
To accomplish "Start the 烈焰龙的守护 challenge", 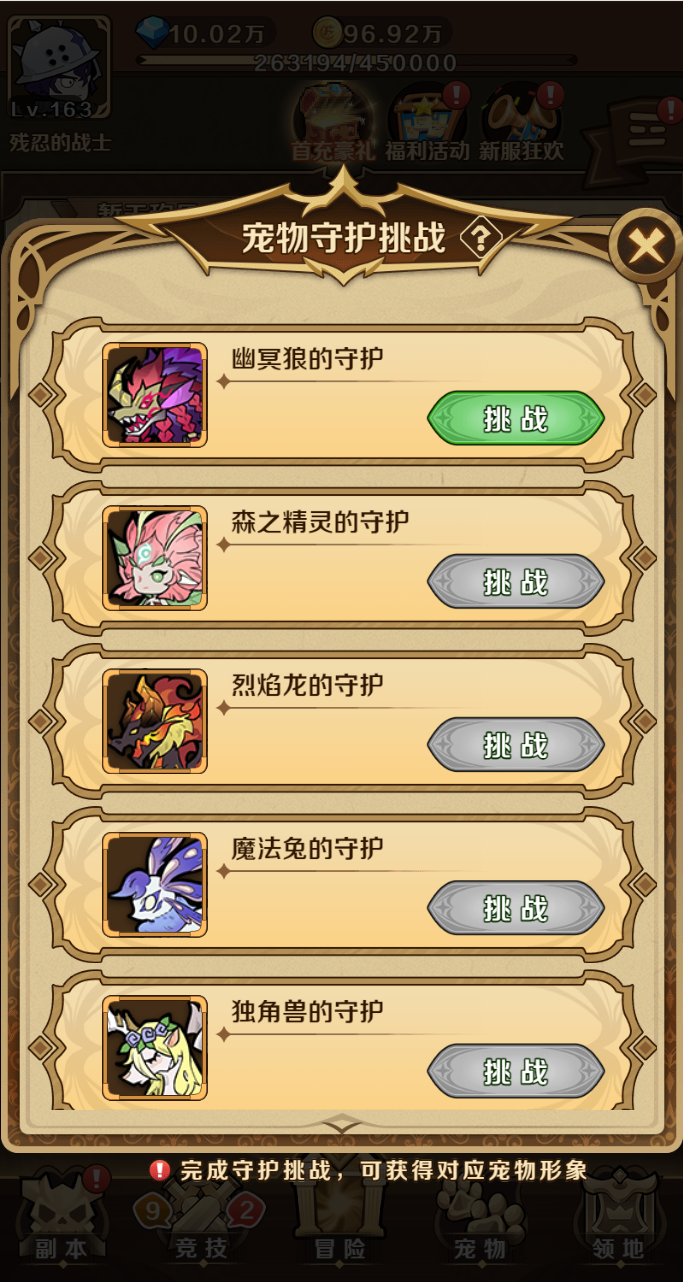I will tap(516, 745).
